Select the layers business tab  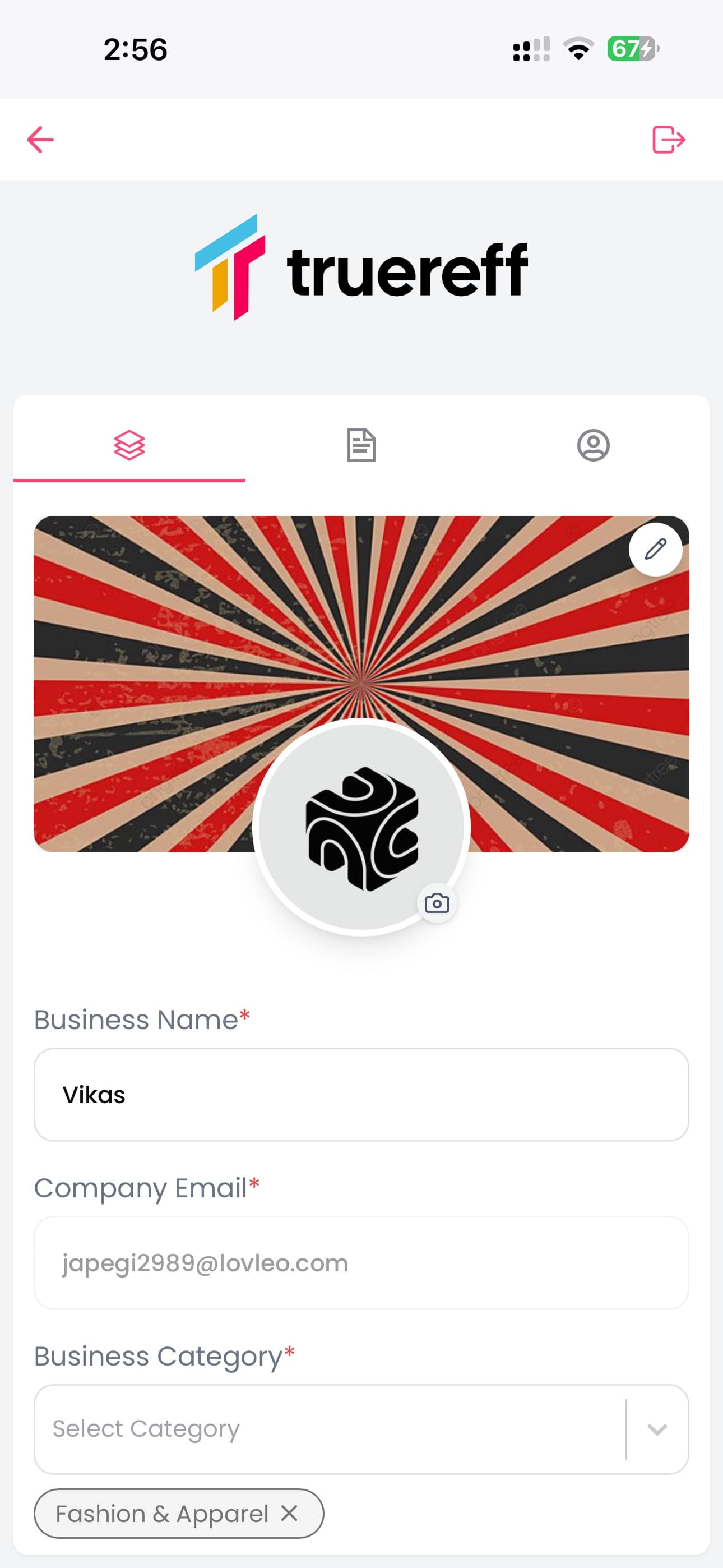pos(129,445)
